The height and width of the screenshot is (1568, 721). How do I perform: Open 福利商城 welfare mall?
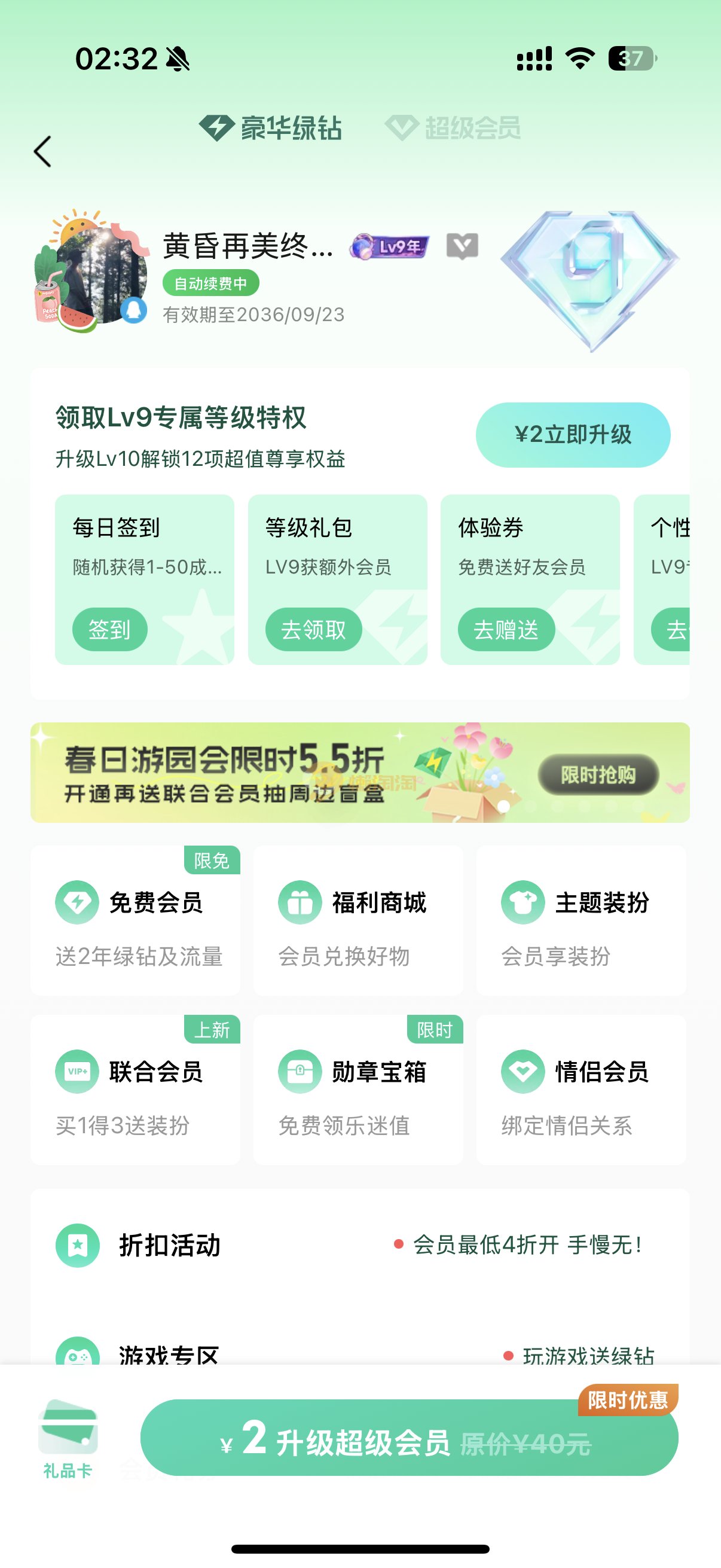(x=358, y=920)
